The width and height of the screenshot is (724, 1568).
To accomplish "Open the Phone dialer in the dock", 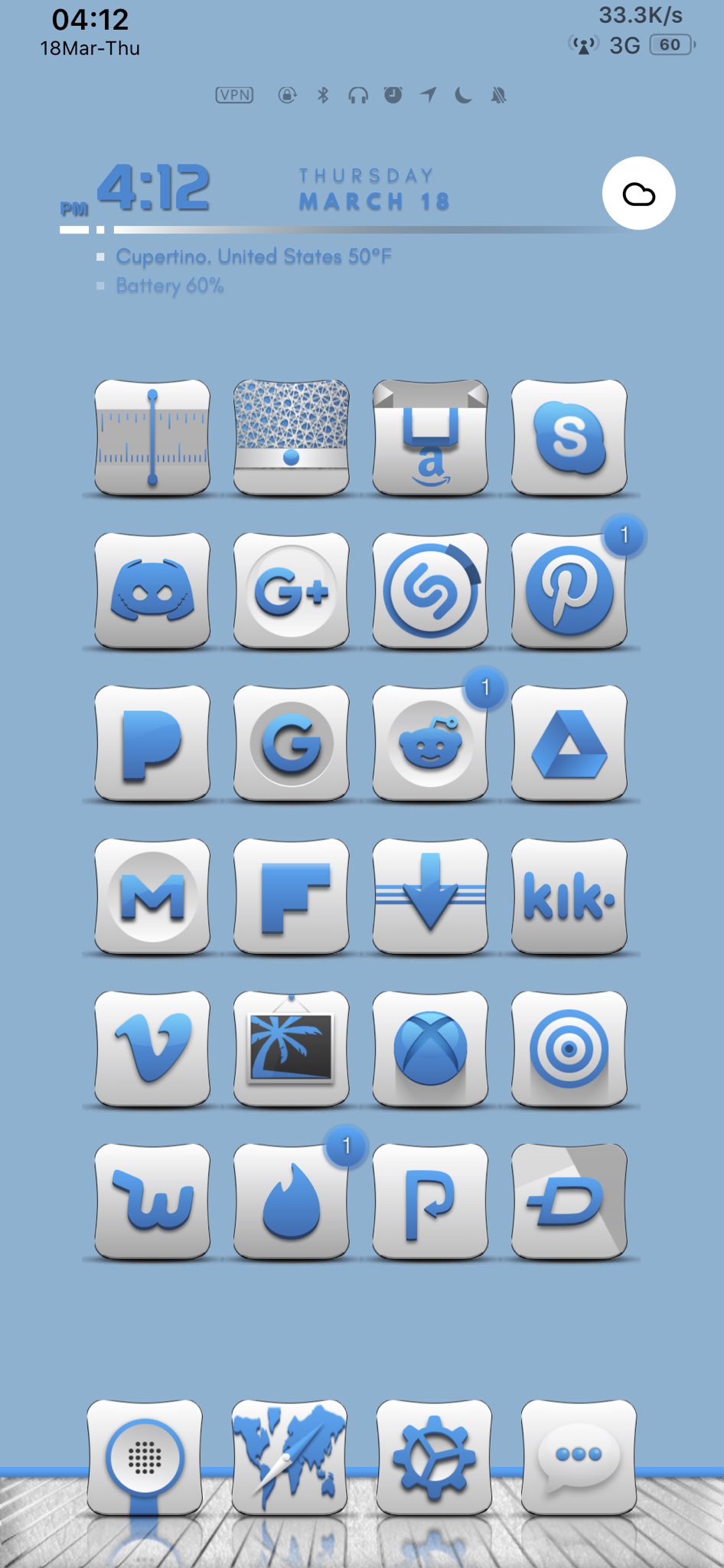I will (x=145, y=1458).
